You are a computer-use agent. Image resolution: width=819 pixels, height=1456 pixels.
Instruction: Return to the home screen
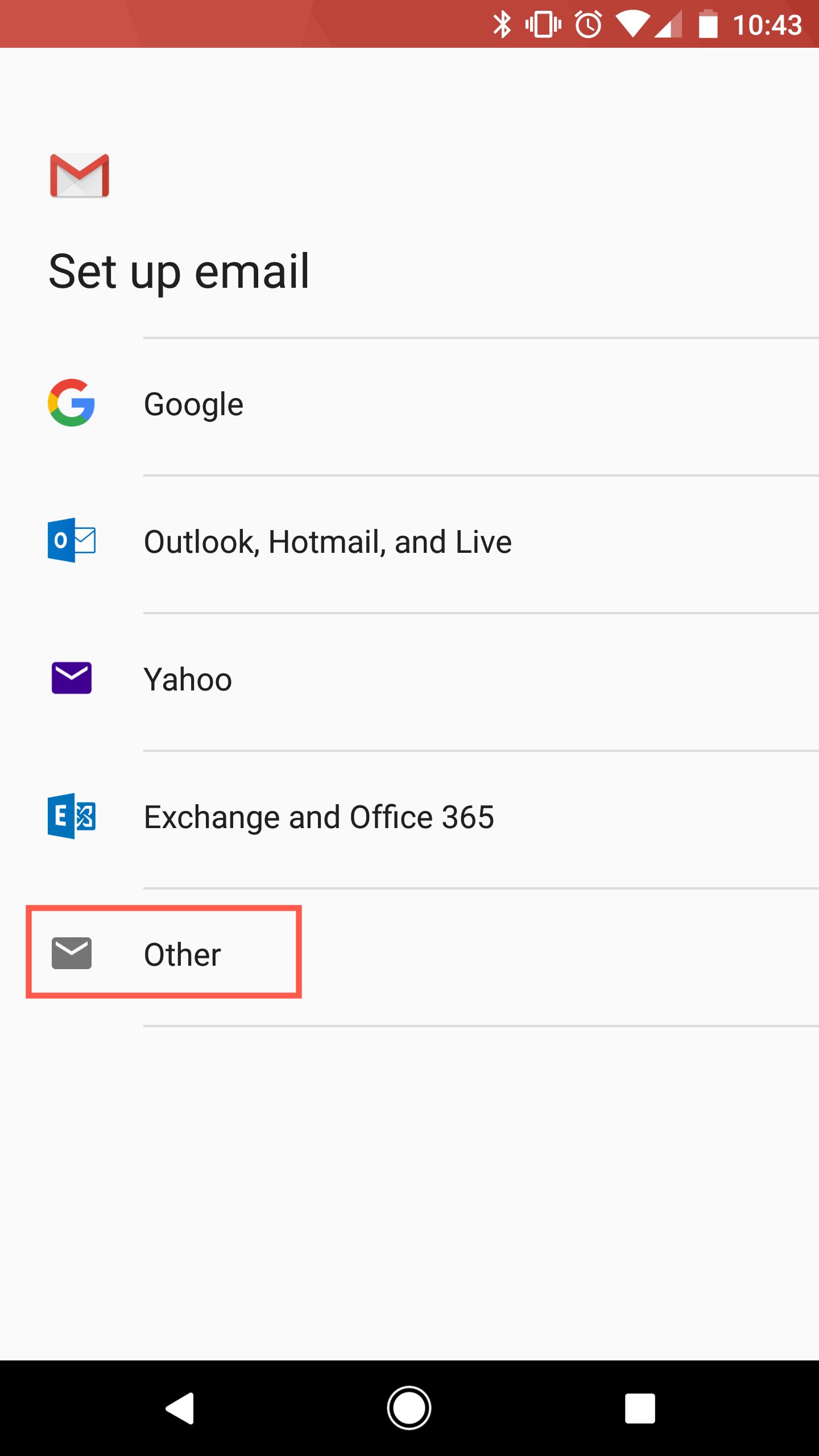pyautogui.click(x=409, y=1408)
